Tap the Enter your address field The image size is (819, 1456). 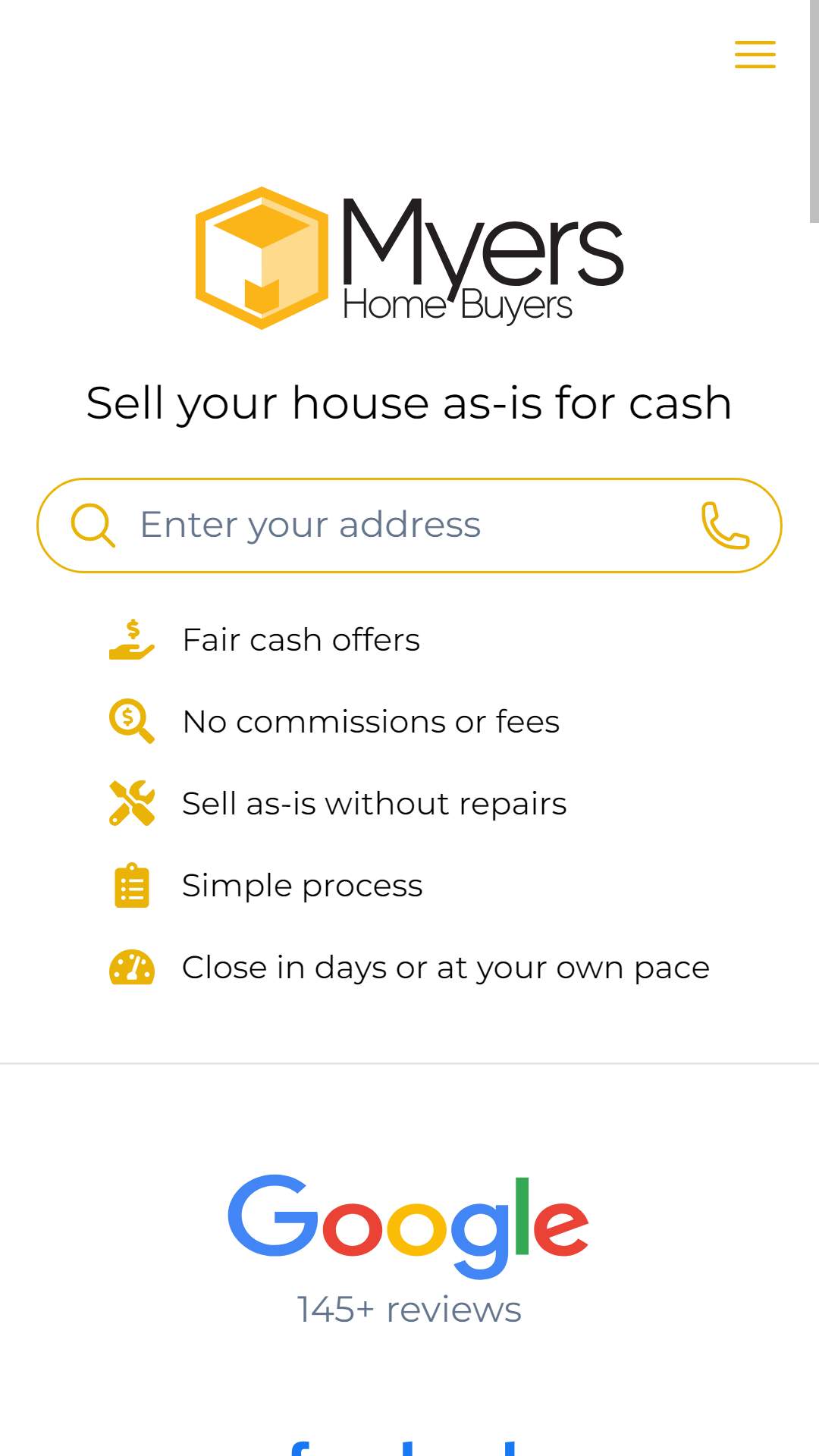point(409,525)
